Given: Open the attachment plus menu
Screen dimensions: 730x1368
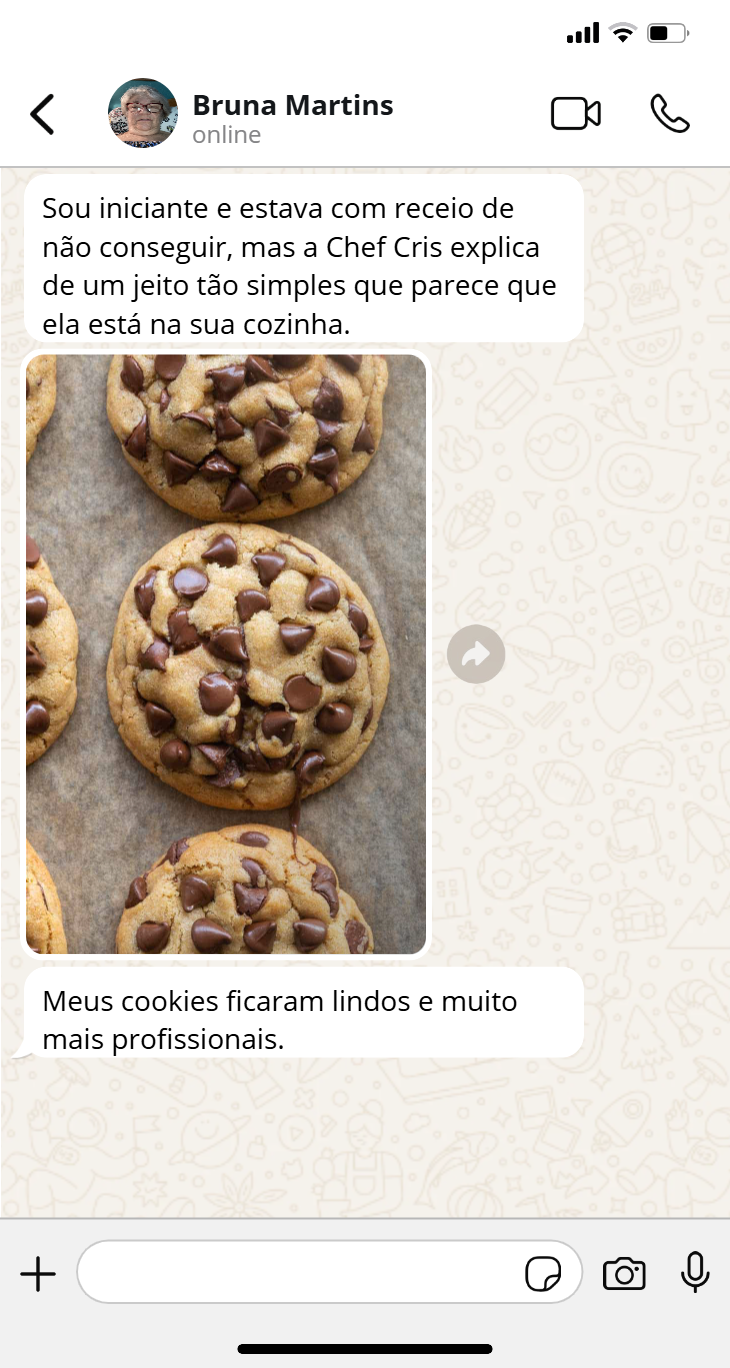Looking at the screenshot, I should [38, 1274].
